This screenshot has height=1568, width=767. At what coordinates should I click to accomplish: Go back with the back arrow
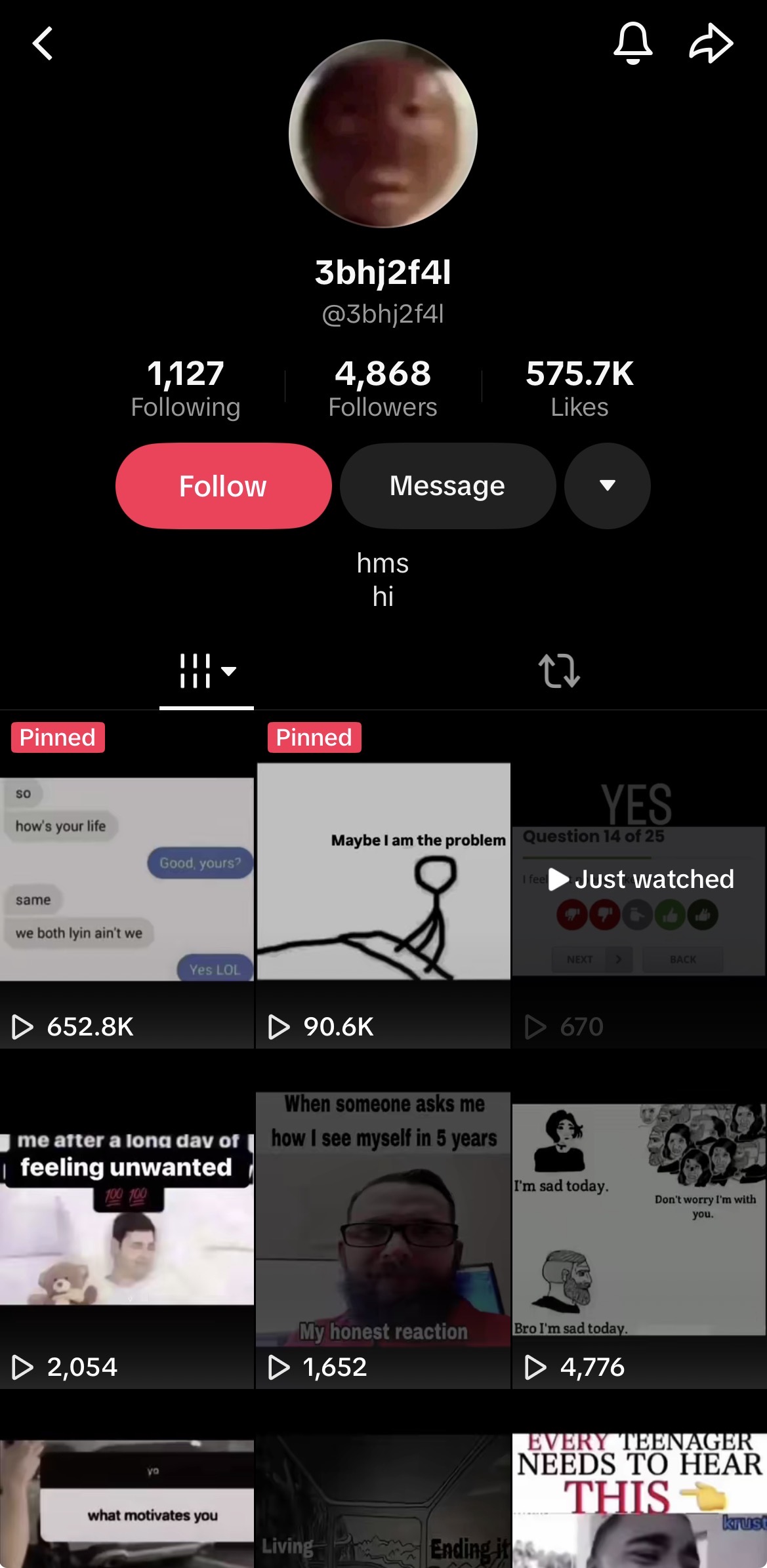pyautogui.click(x=43, y=44)
